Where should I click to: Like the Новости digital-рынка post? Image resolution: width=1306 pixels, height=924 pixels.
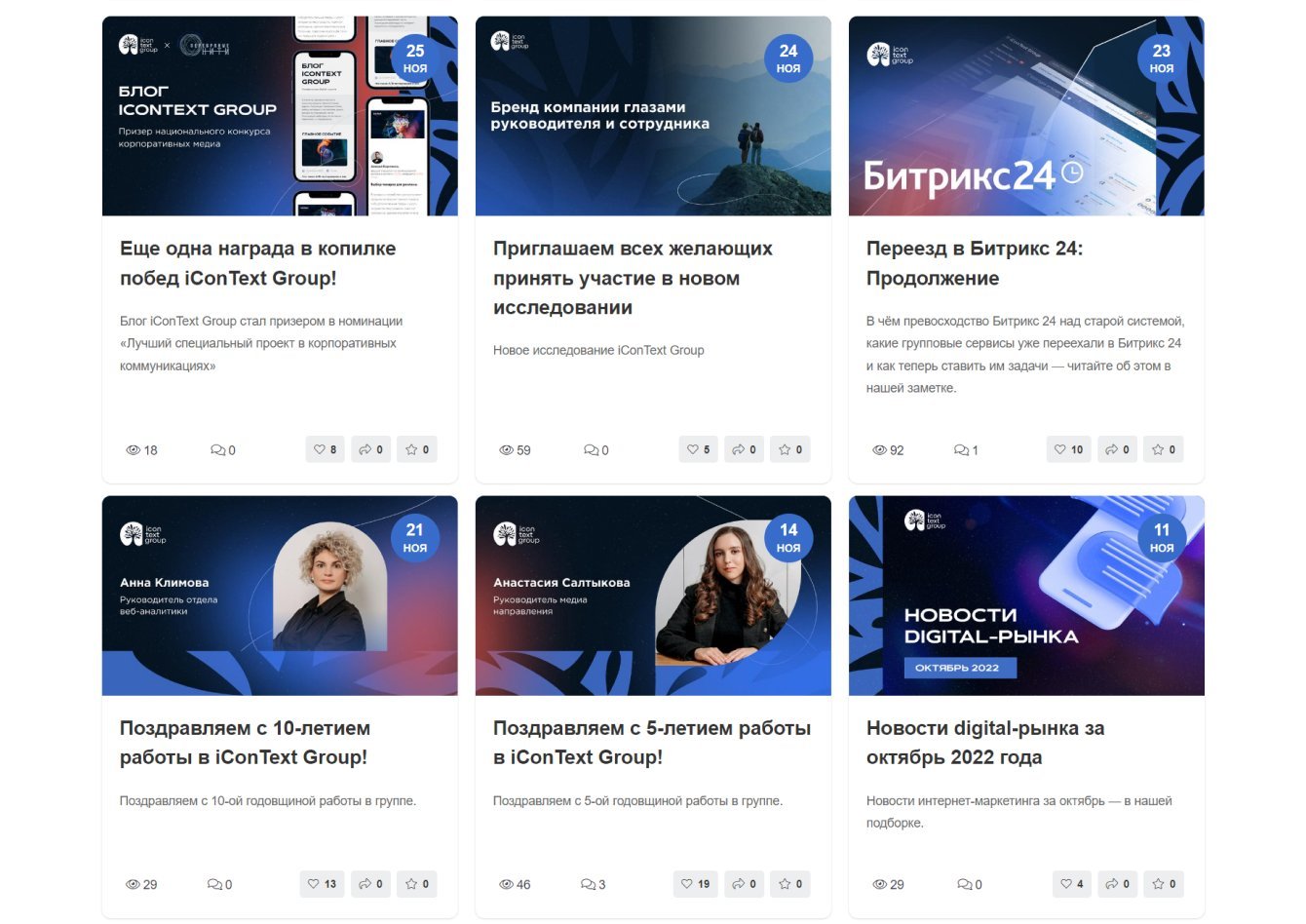coord(1071,884)
